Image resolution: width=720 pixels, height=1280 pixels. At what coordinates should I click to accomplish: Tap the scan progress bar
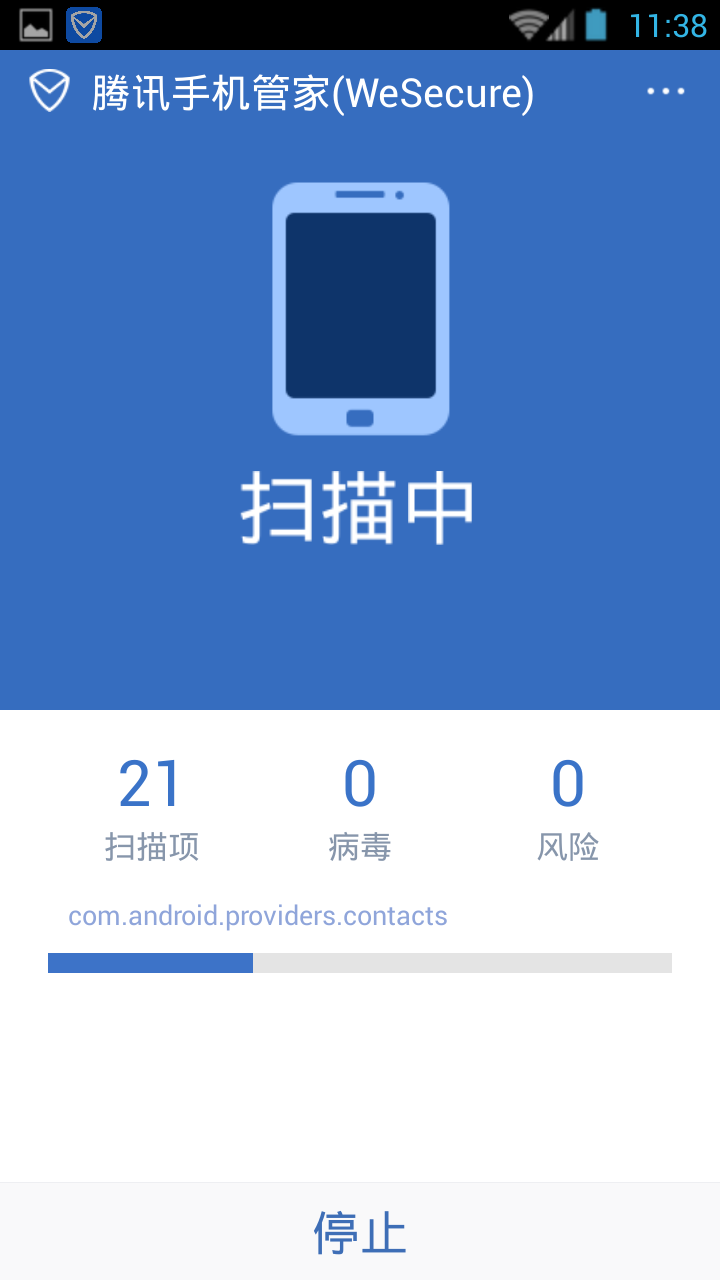[x=360, y=963]
